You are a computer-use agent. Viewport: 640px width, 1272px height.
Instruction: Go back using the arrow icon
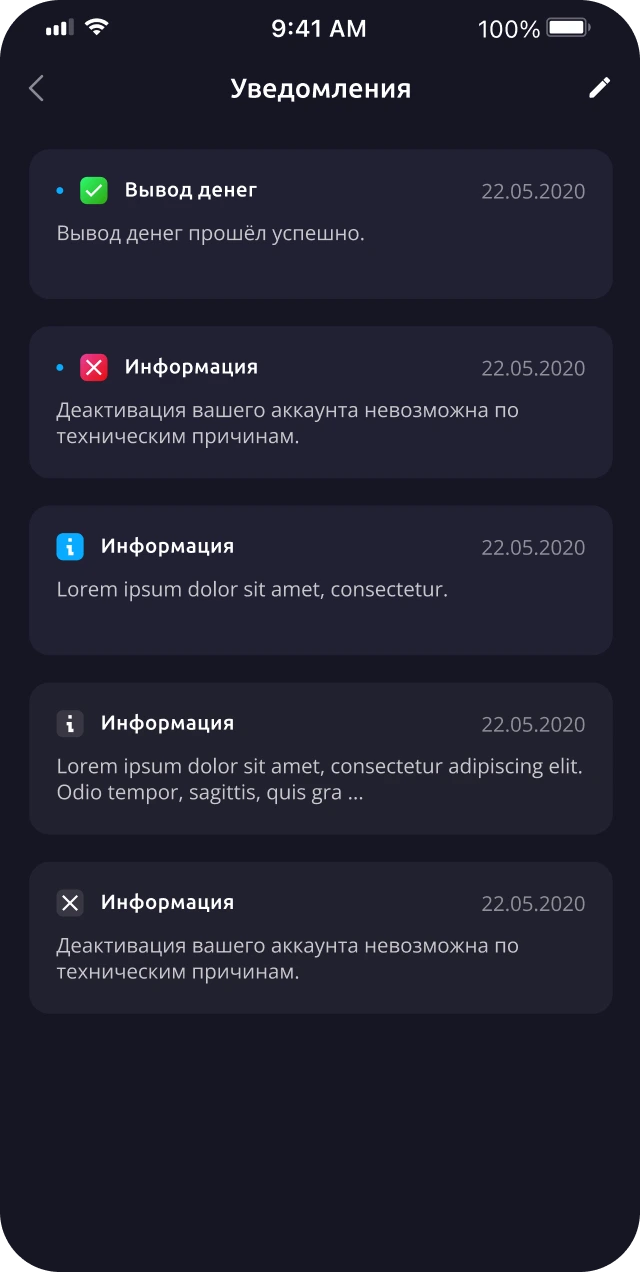pos(36,88)
